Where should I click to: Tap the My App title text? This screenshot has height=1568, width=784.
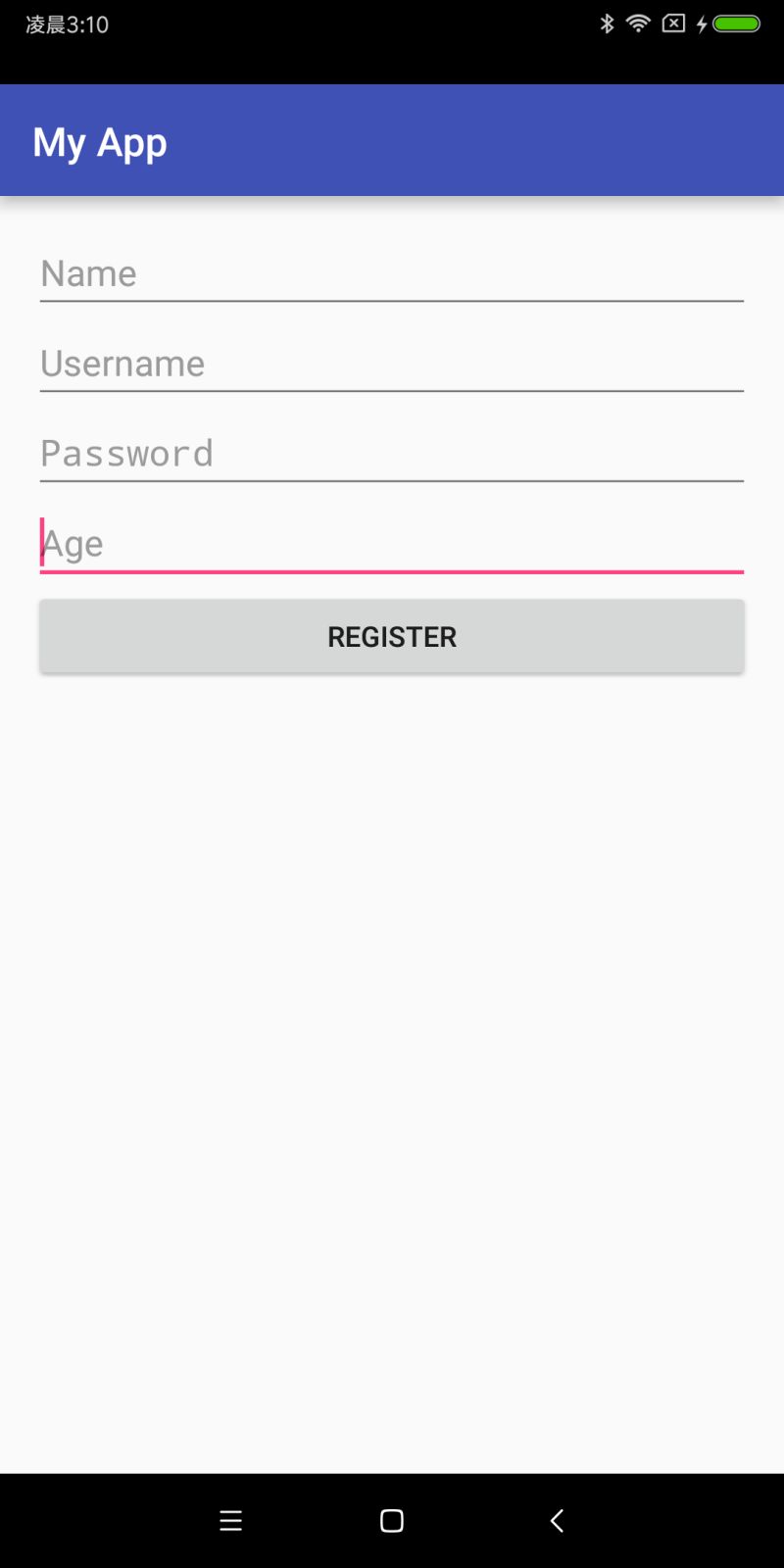[x=99, y=141]
